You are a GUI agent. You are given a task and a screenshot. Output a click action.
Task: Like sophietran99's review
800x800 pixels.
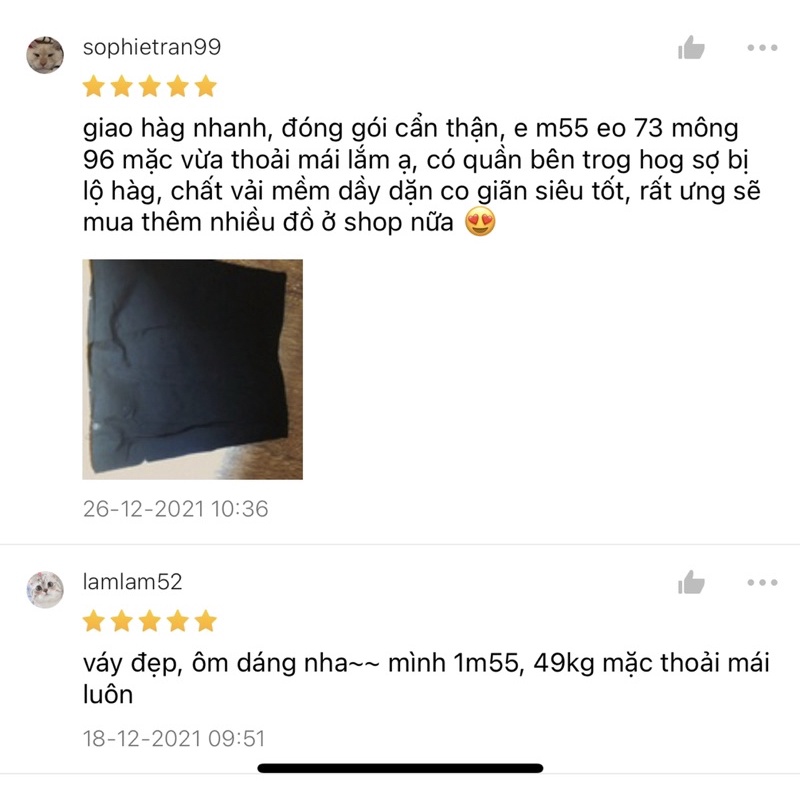[x=691, y=48]
